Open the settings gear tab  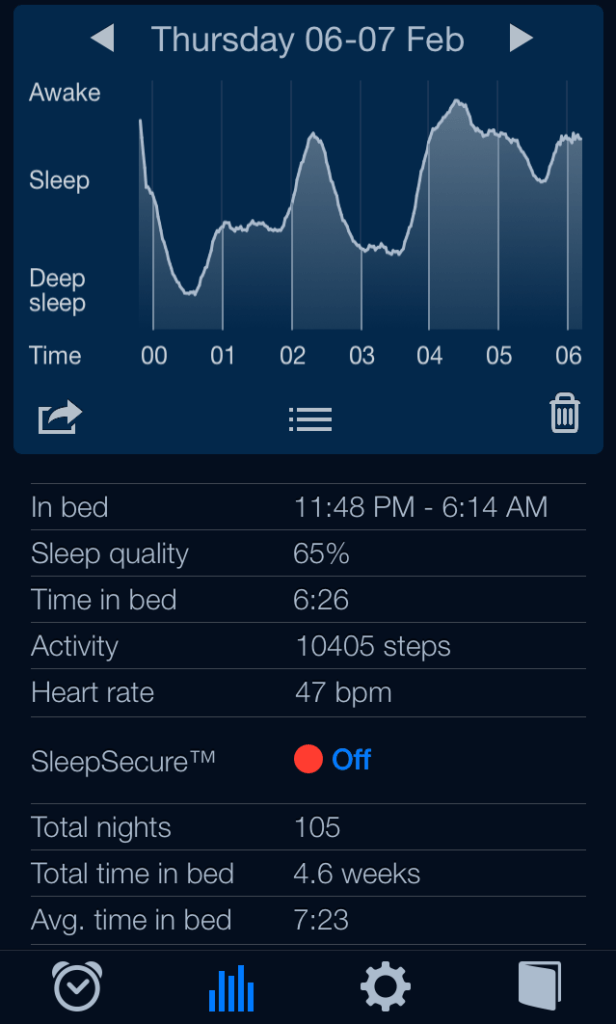tap(385, 986)
